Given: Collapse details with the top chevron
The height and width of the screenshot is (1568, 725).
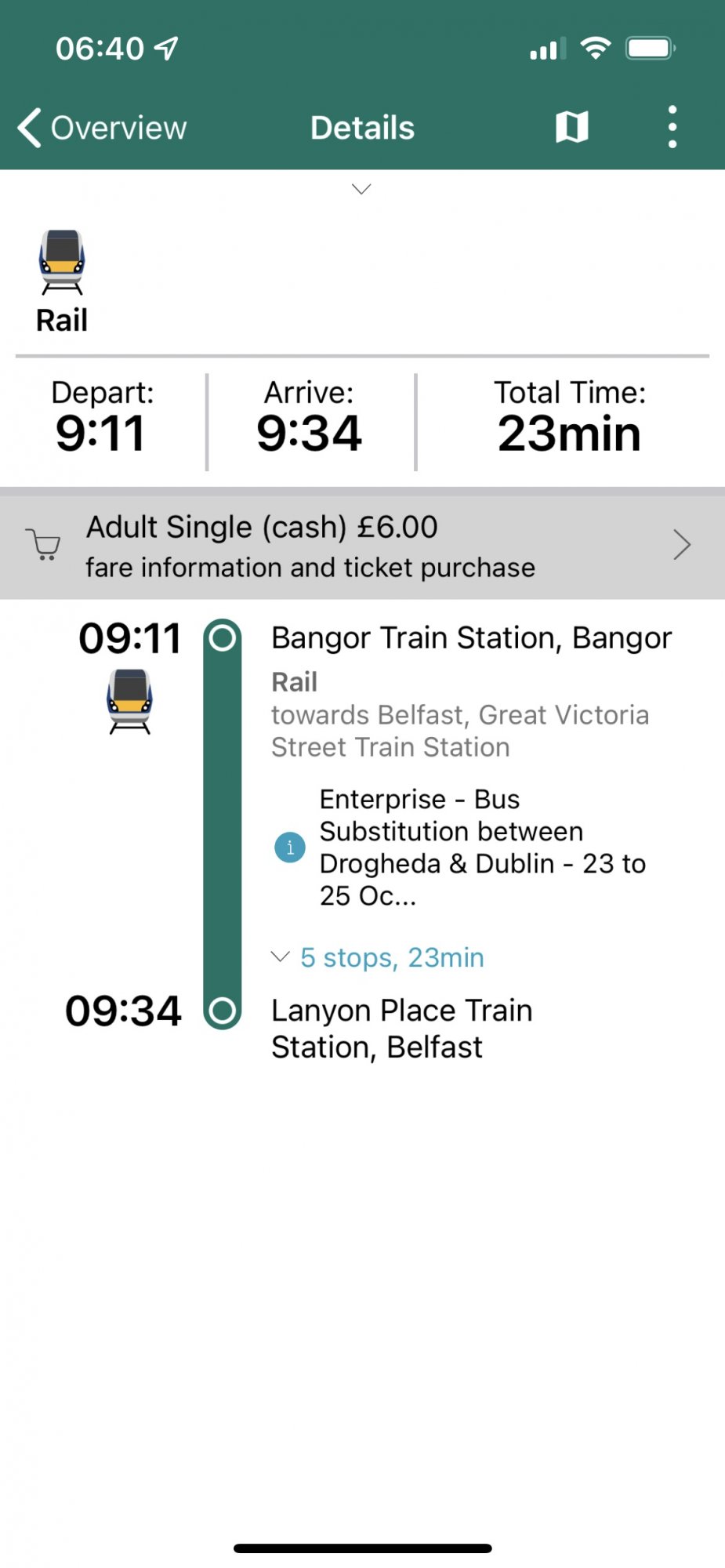Looking at the screenshot, I should 361,189.
